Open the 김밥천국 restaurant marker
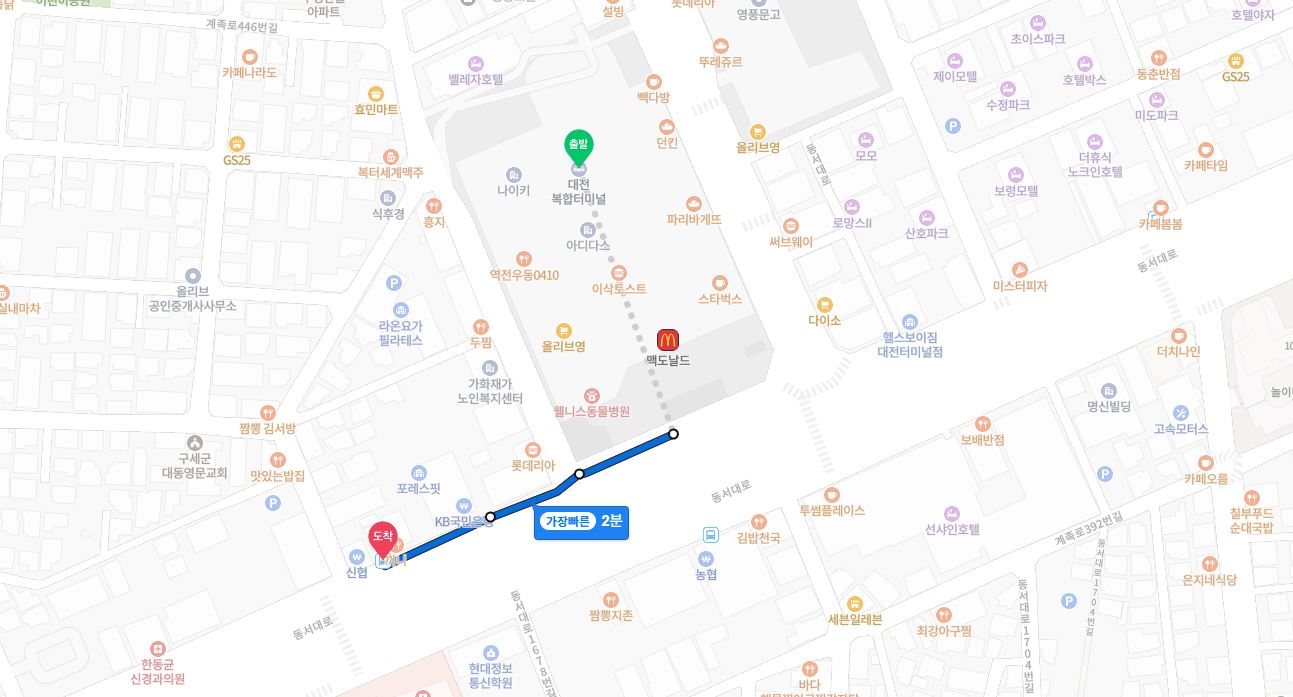Screen dimensions: 1293x697 click(x=758, y=522)
